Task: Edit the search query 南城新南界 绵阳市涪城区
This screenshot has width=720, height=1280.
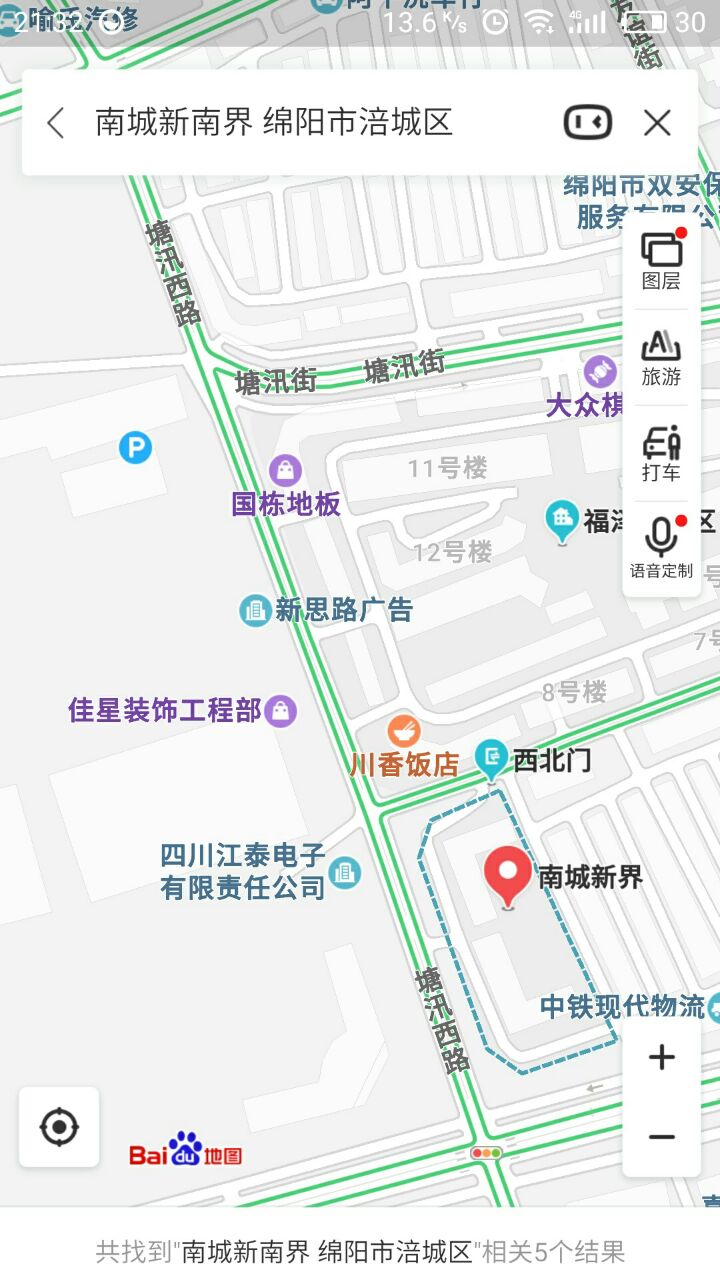Action: pyautogui.click(x=275, y=123)
